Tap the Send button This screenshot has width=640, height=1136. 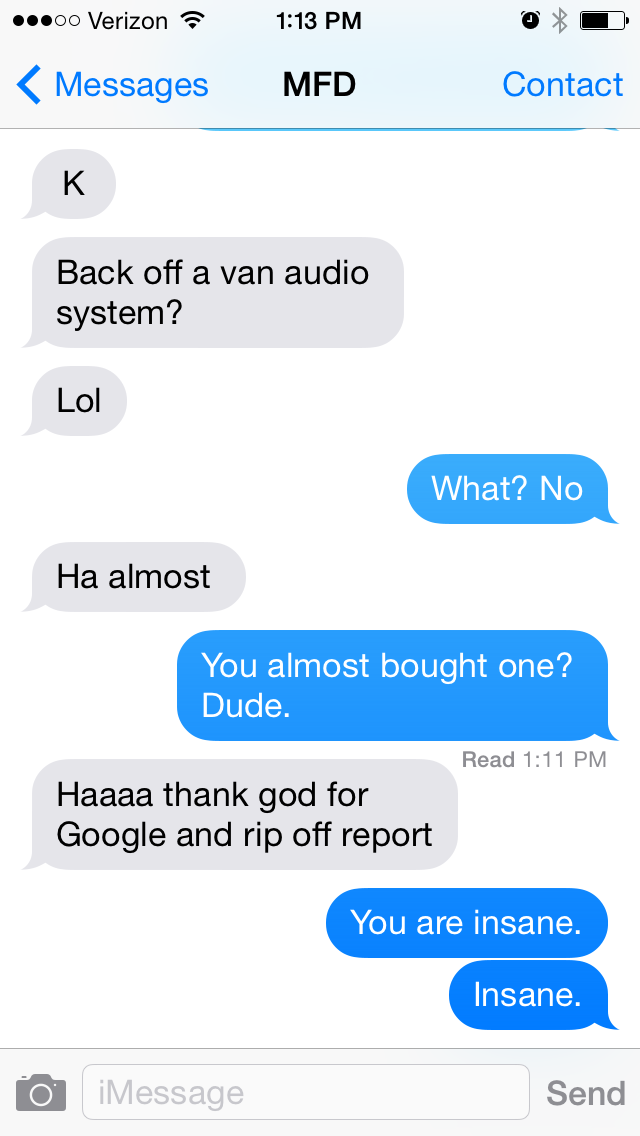pos(585,1092)
